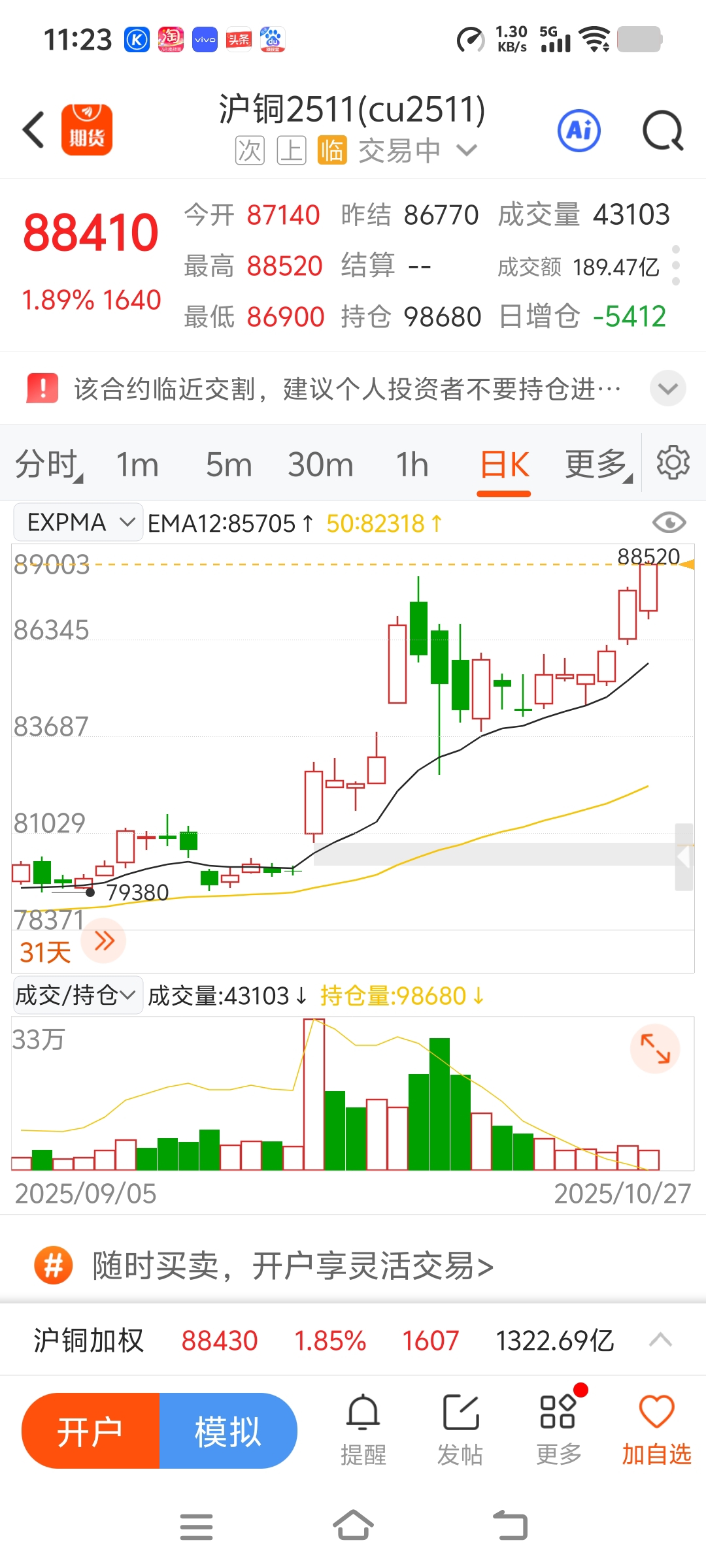The image size is (706, 1568).
Task: Open the 随时买卖 account promo link
Action: [x=292, y=1266]
